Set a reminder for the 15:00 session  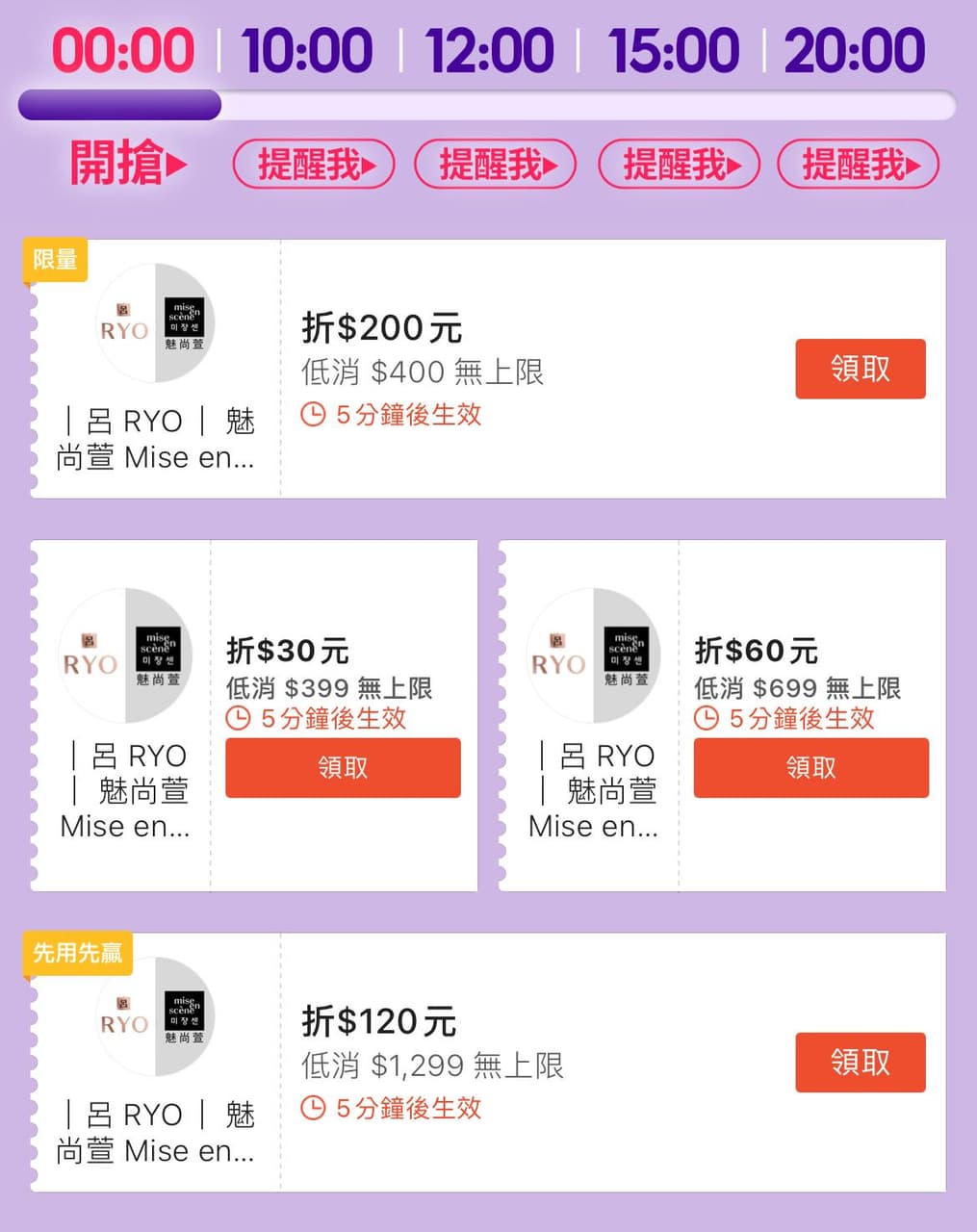click(x=680, y=164)
